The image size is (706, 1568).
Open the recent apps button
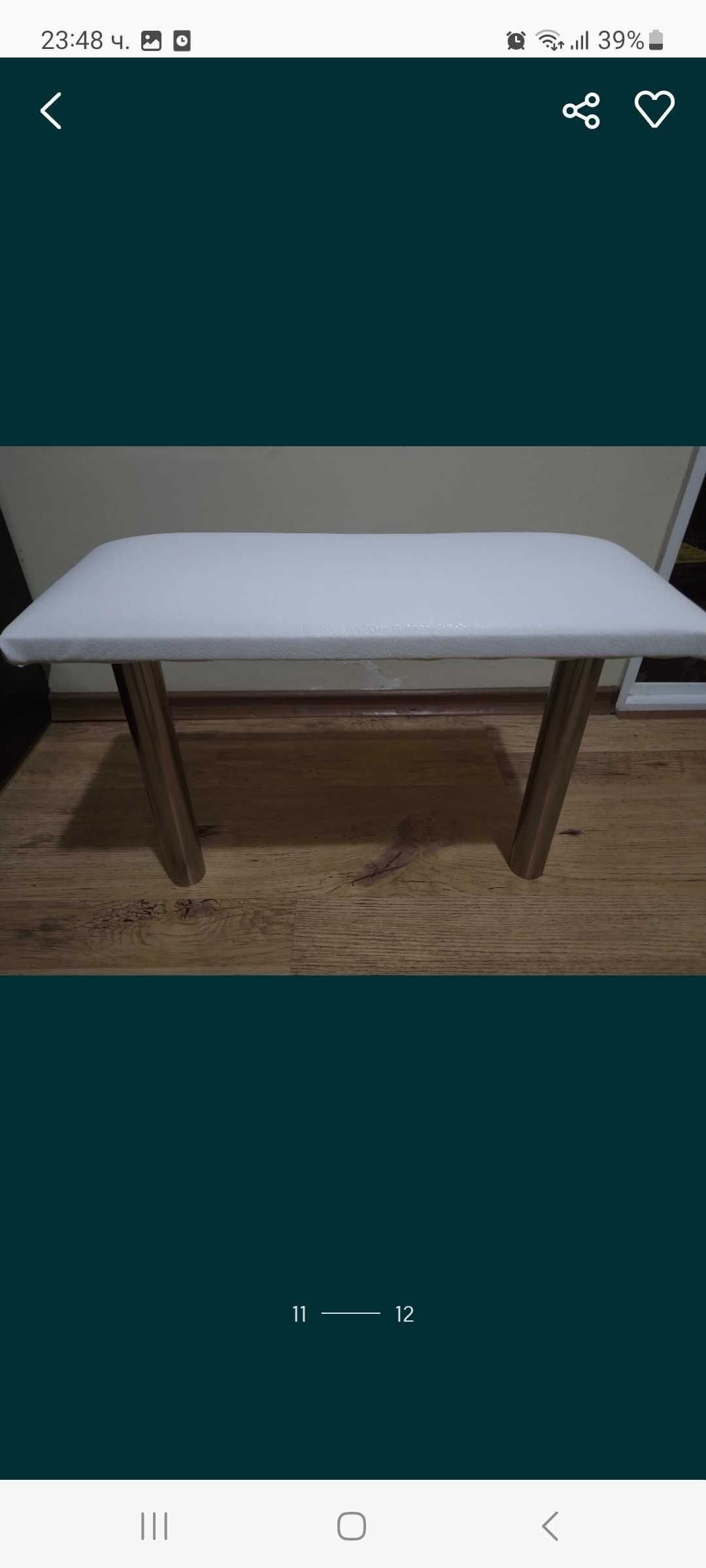pos(154,1526)
